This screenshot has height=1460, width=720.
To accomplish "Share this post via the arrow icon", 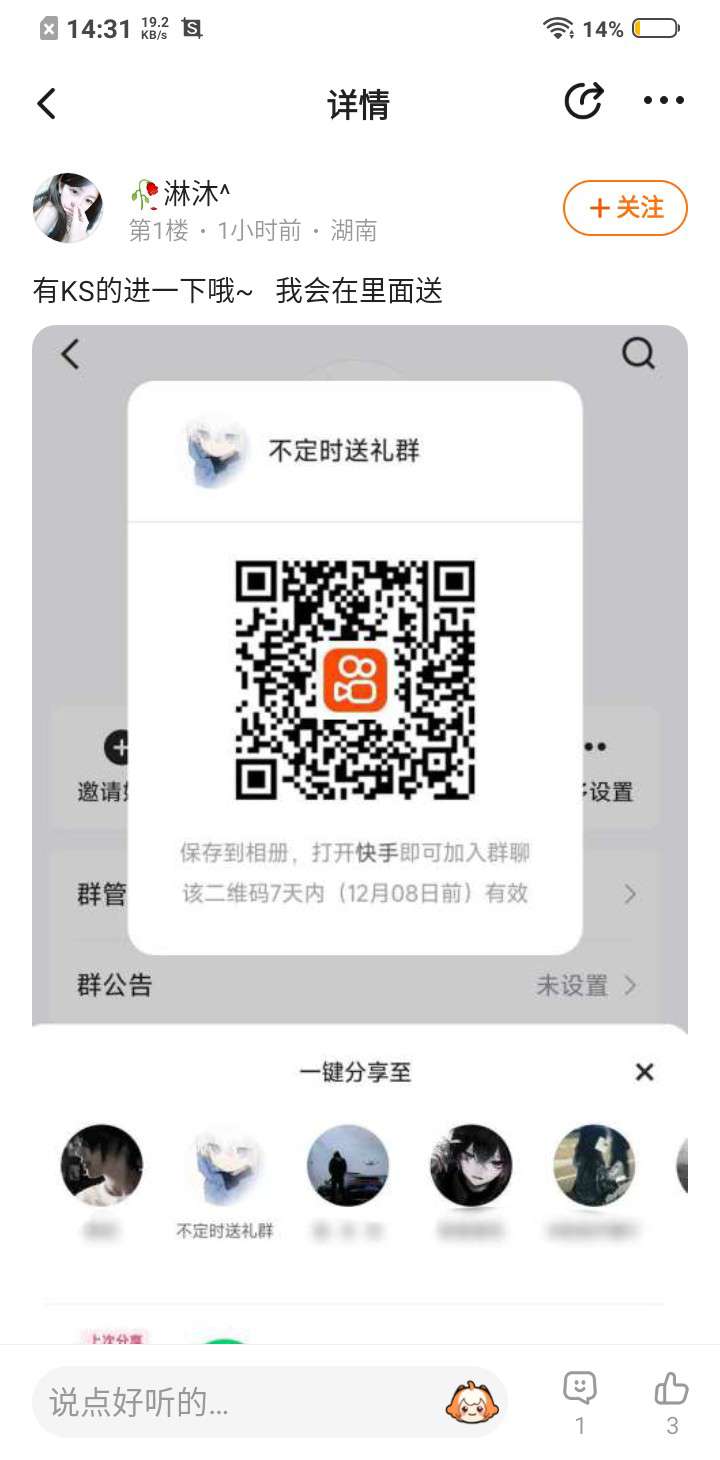I will [x=584, y=102].
